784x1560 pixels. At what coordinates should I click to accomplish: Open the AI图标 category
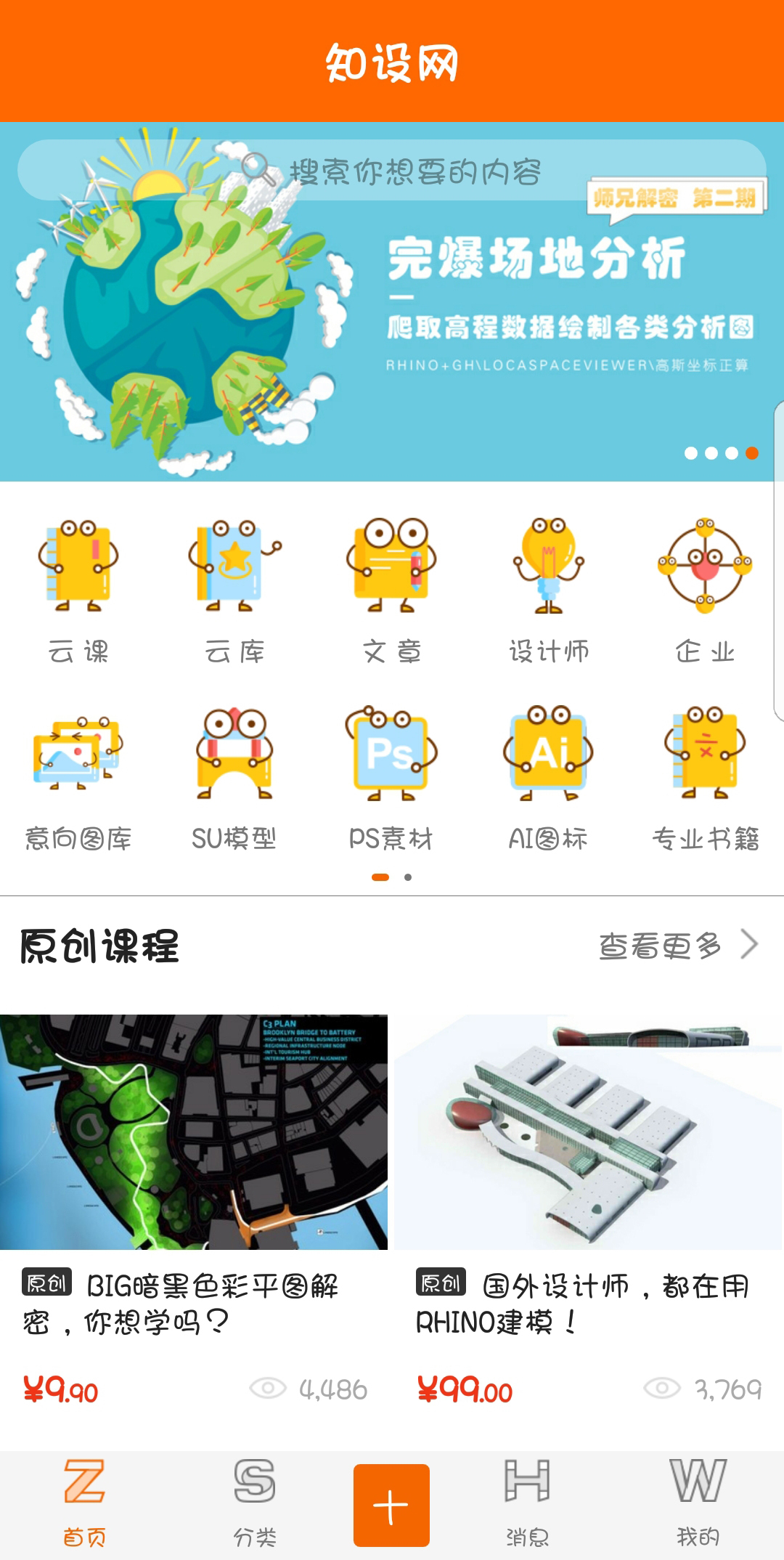point(549,777)
